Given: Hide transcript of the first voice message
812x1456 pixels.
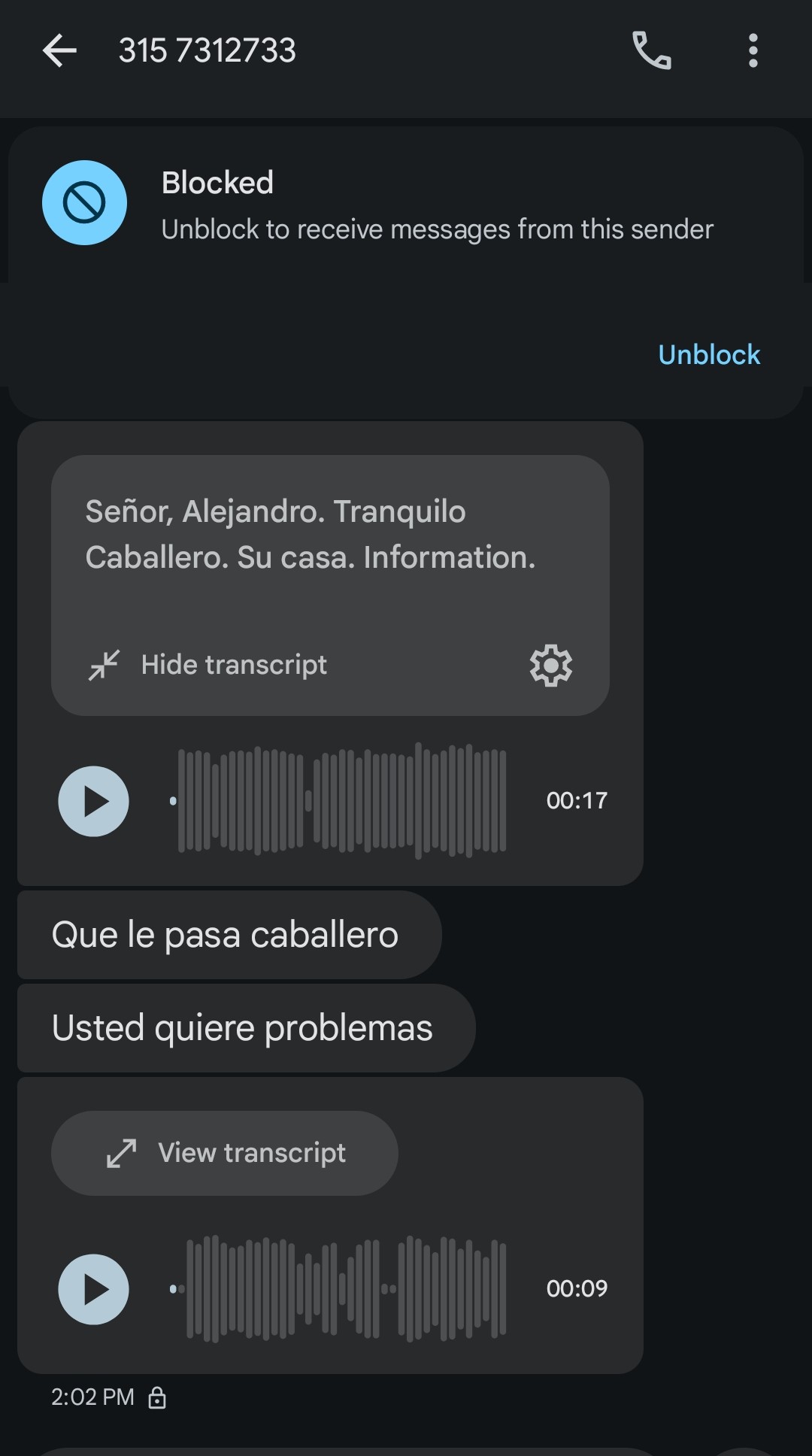Looking at the screenshot, I should pos(208,665).
